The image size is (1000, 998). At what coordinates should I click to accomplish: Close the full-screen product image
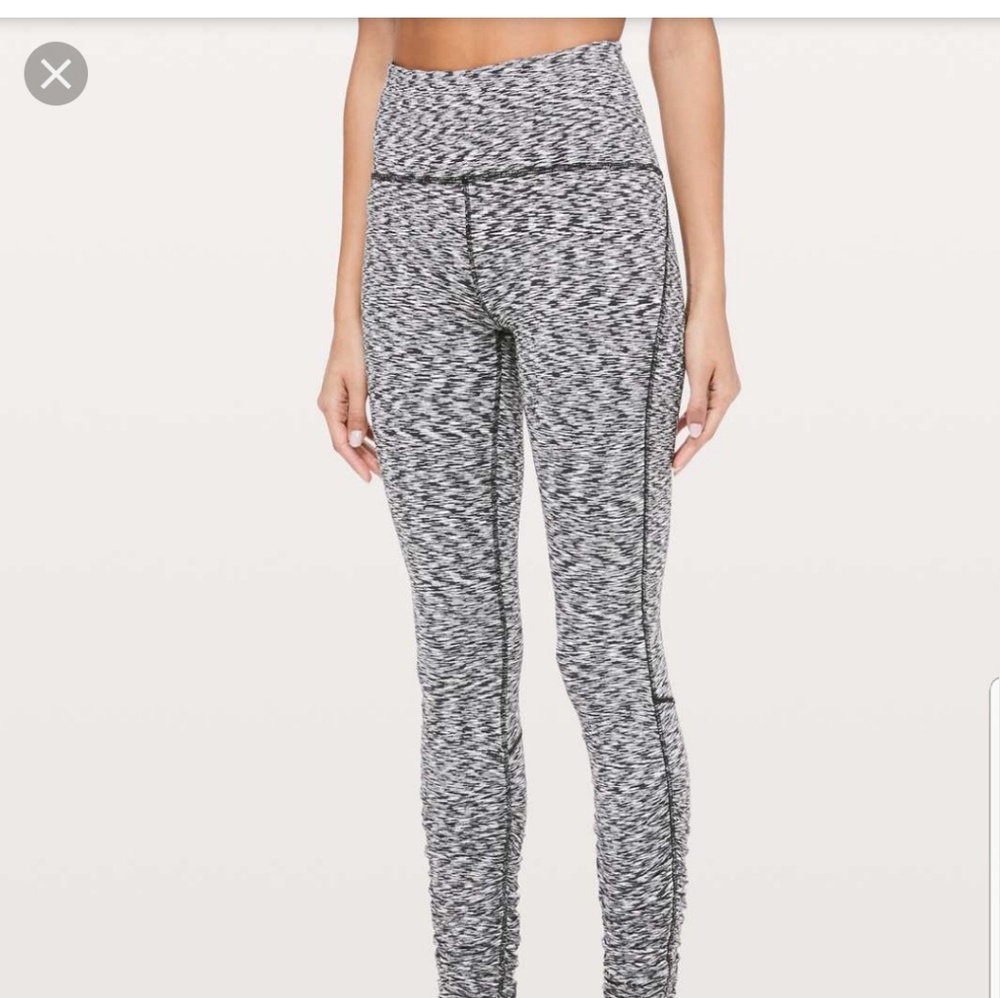(56, 74)
